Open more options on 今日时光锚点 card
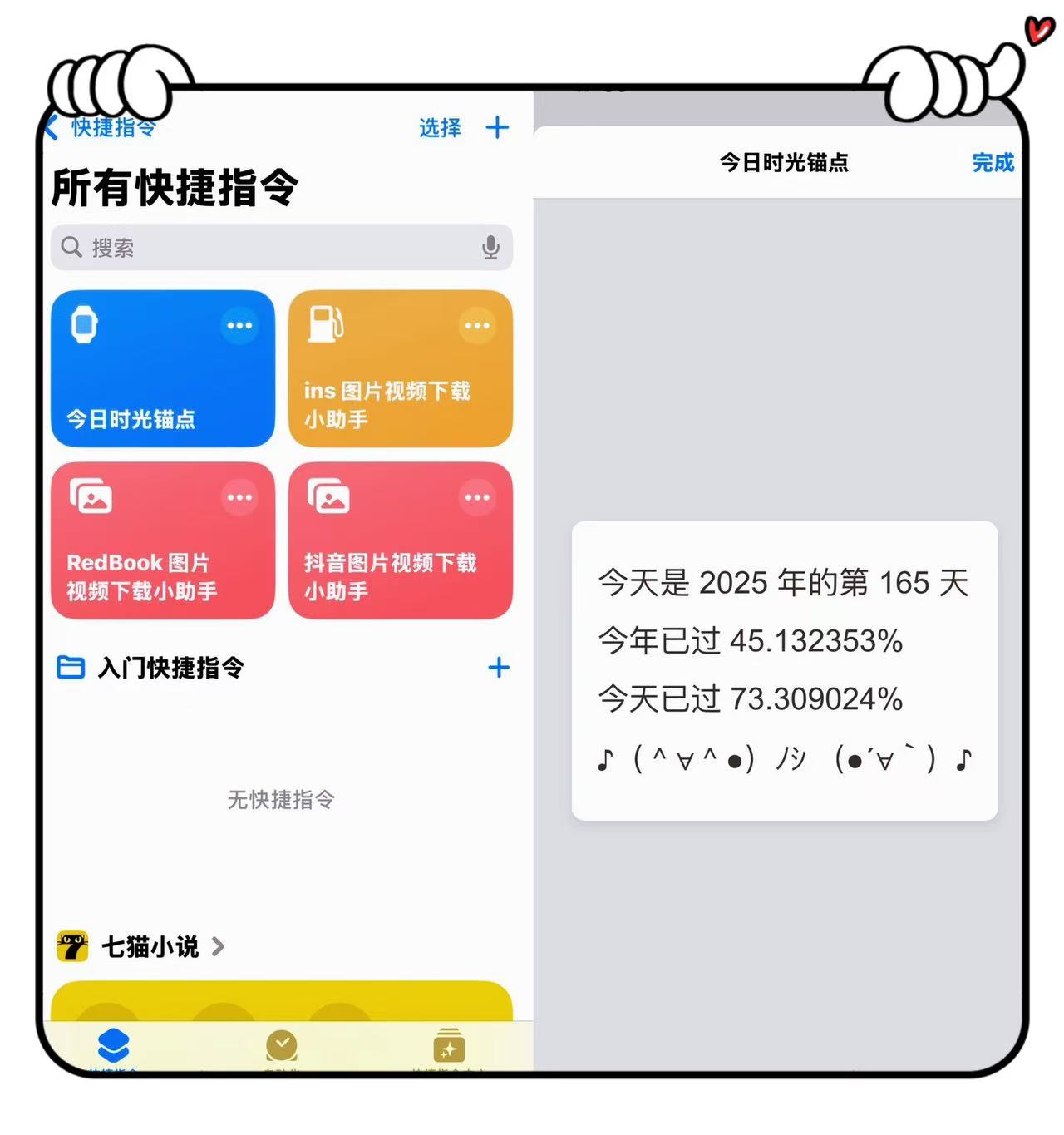The height and width of the screenshot is (1135, 1064). (239, 325)
